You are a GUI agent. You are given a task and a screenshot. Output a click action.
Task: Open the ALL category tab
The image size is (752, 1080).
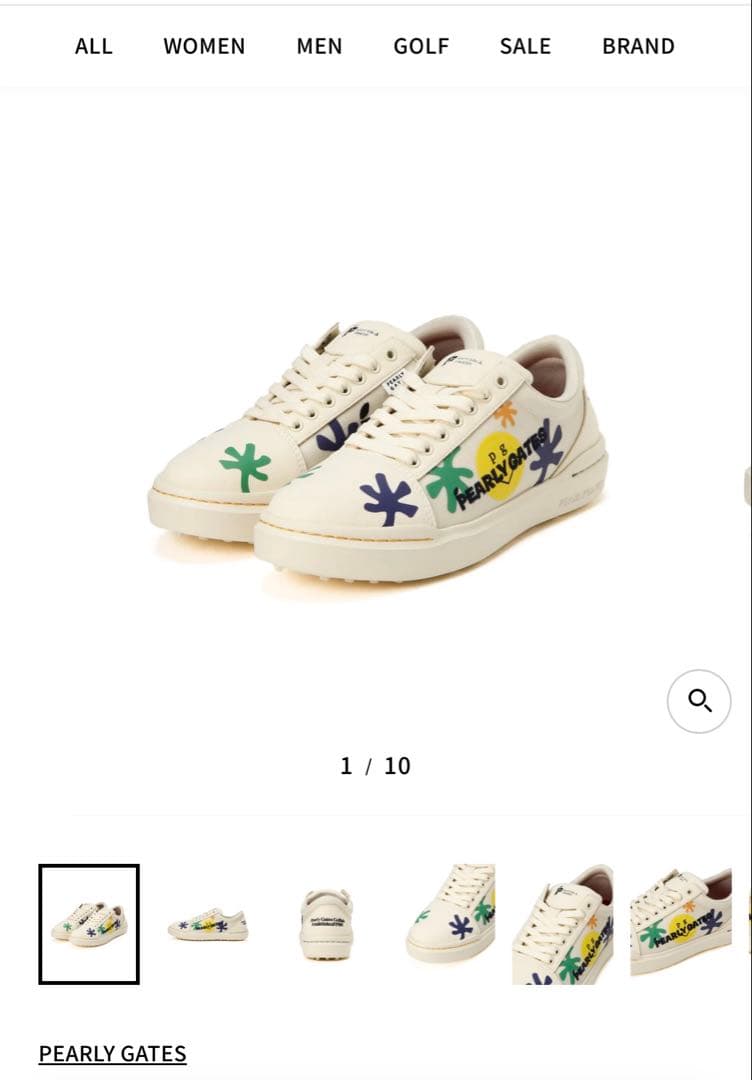point(94,46)
